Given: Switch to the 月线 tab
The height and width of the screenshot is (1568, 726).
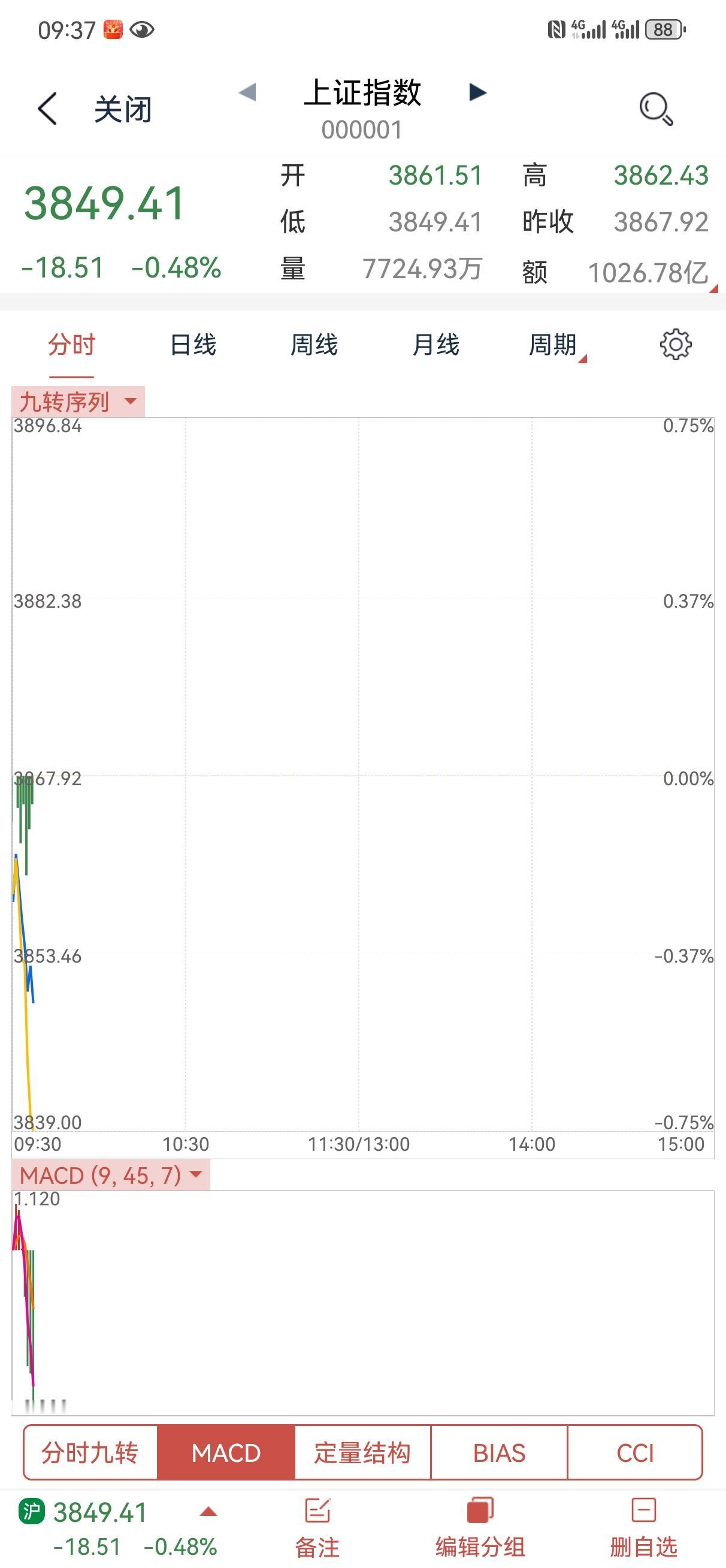Looking at the screenshot, I should pos(435,345).
